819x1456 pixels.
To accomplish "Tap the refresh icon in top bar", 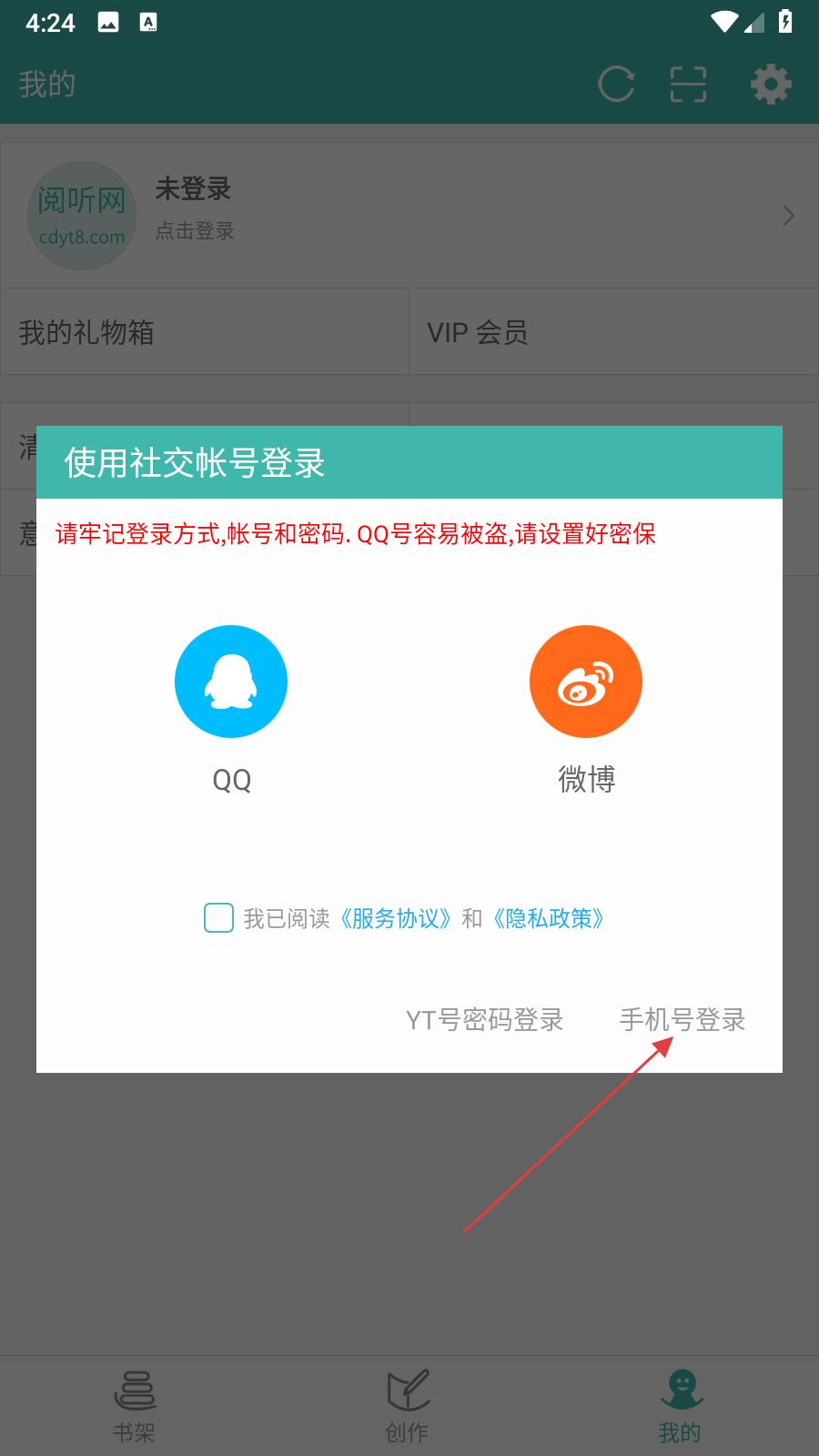I will [x=616, y=85].
